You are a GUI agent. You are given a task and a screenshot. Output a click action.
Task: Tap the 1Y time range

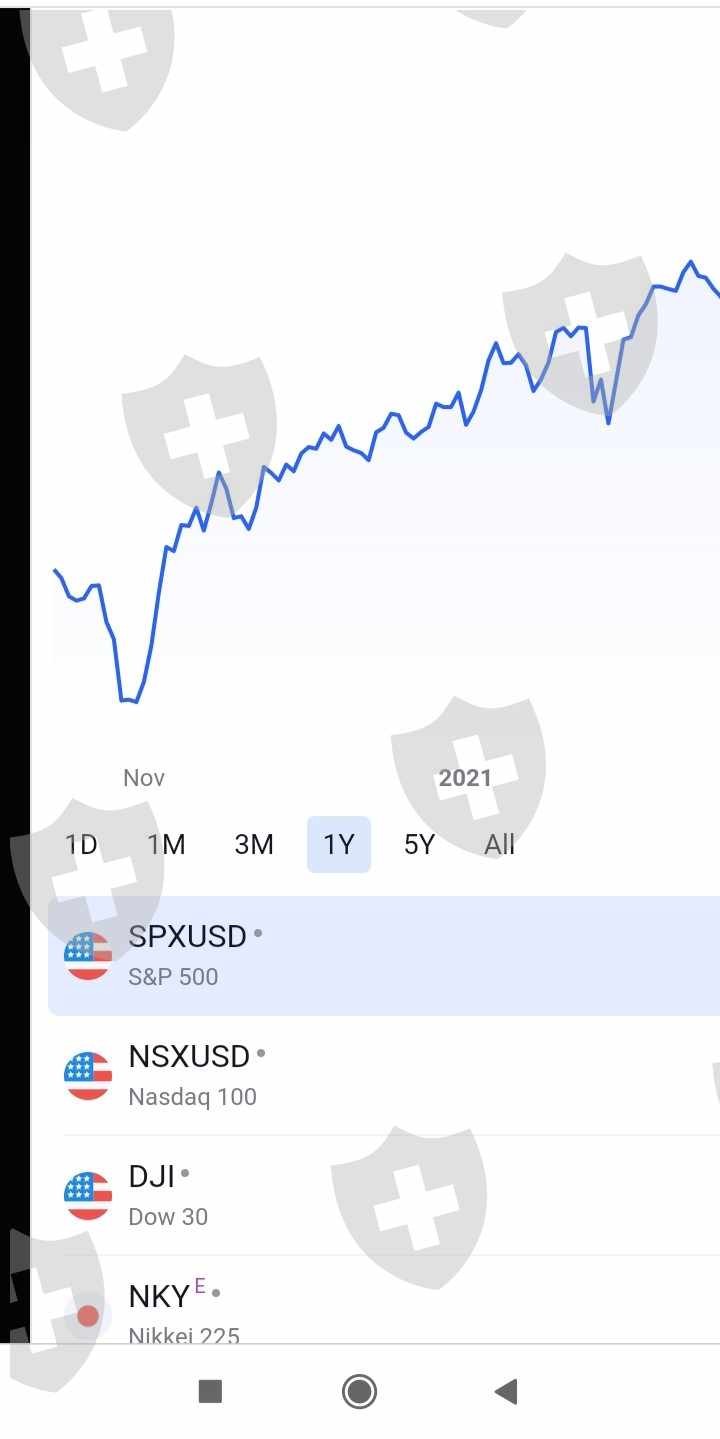339,845
